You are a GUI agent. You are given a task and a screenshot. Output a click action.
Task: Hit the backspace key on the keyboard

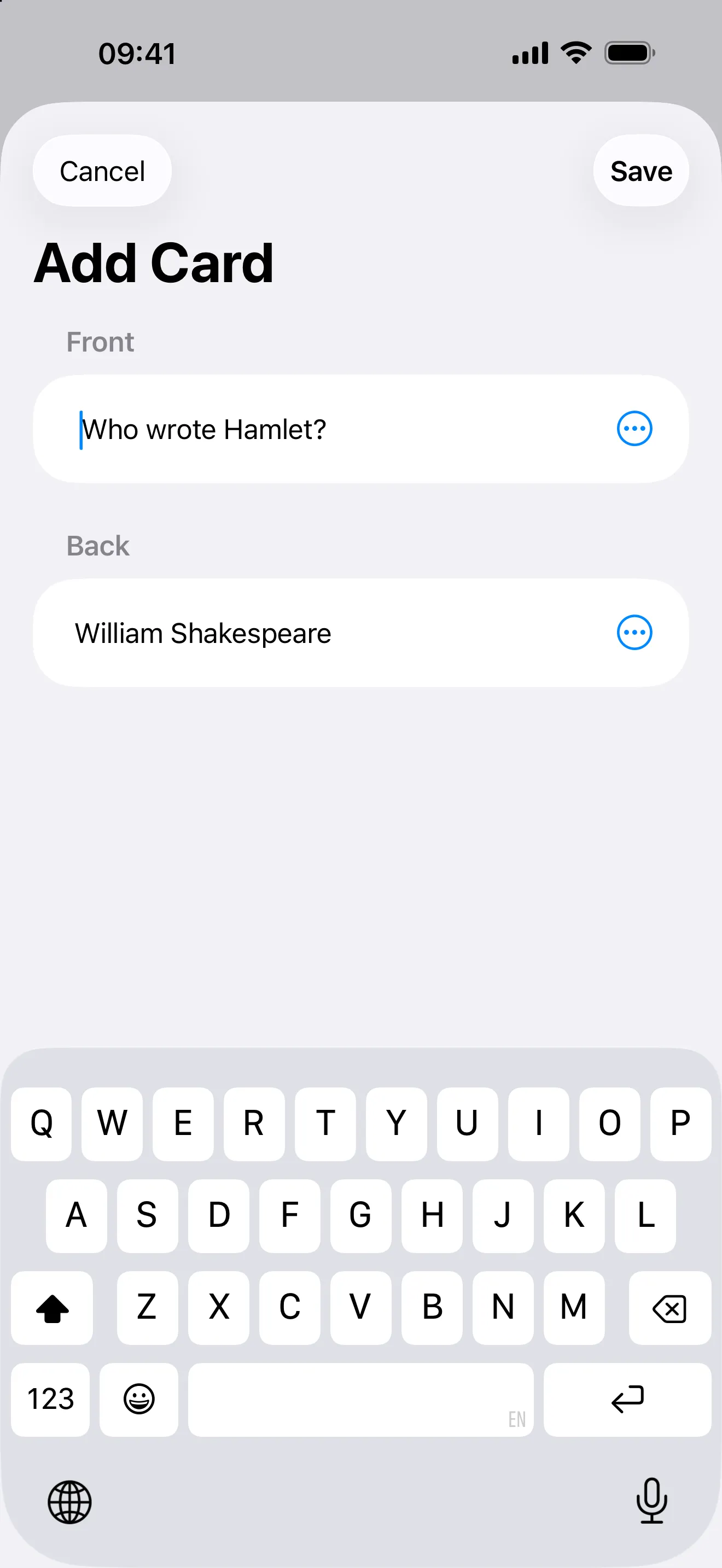669,1307
